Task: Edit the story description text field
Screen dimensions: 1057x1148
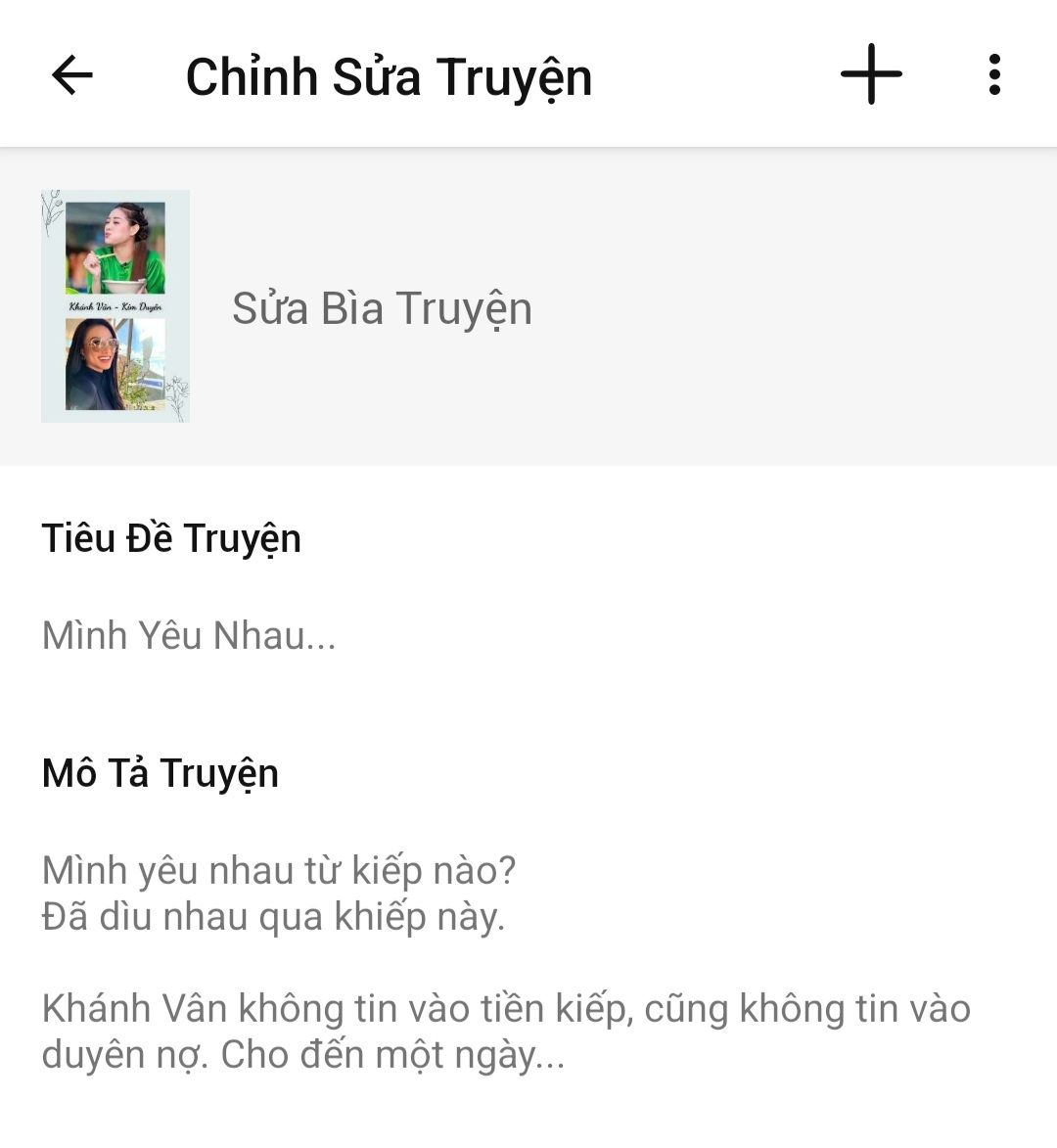Action: click(x=506, y=961)
